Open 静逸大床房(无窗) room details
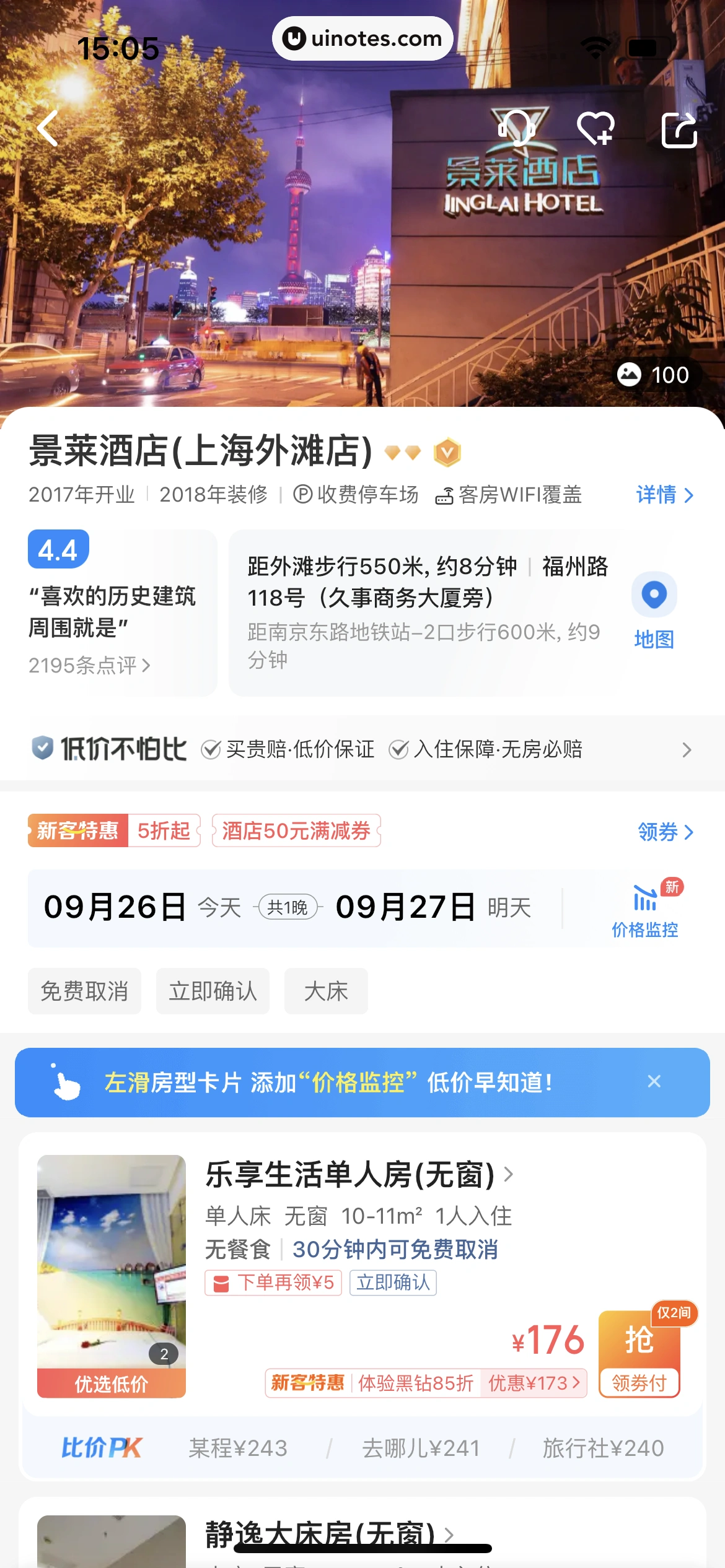 coord(328,1533)
